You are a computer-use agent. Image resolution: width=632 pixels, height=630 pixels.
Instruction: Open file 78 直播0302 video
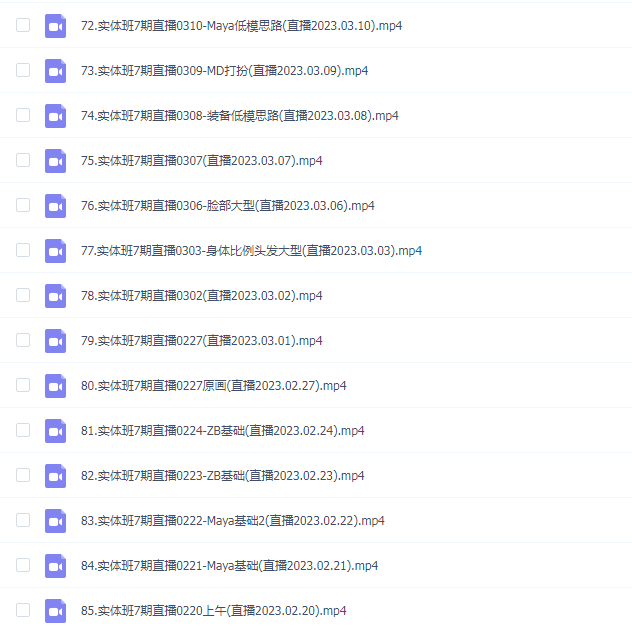tap(201, 295)
